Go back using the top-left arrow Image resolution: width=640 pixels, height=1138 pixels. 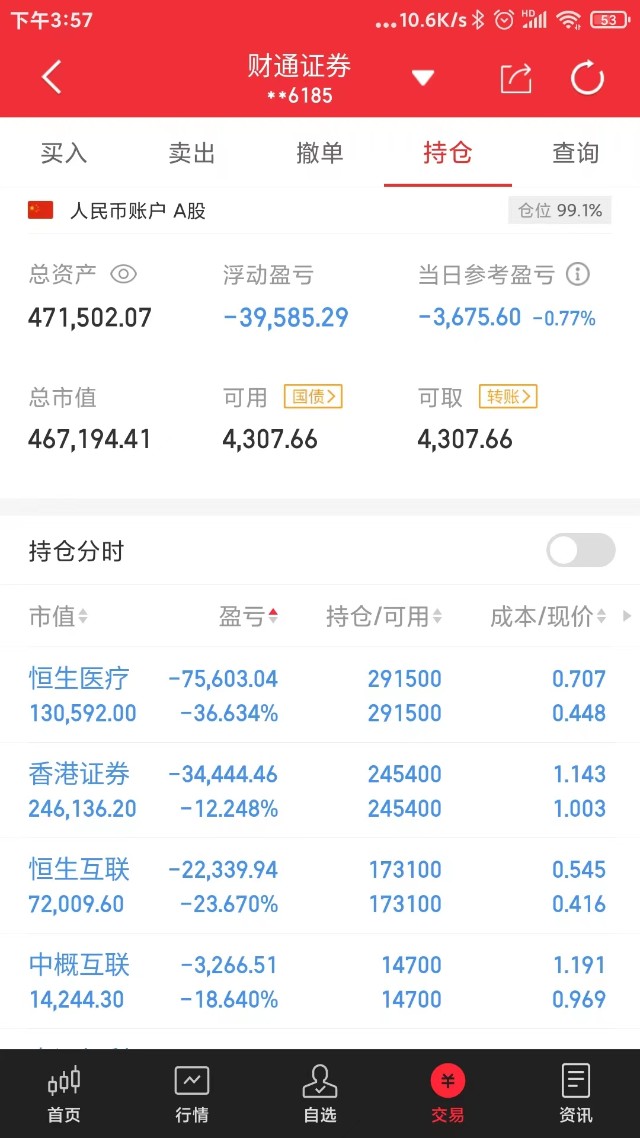coord(51,78)
